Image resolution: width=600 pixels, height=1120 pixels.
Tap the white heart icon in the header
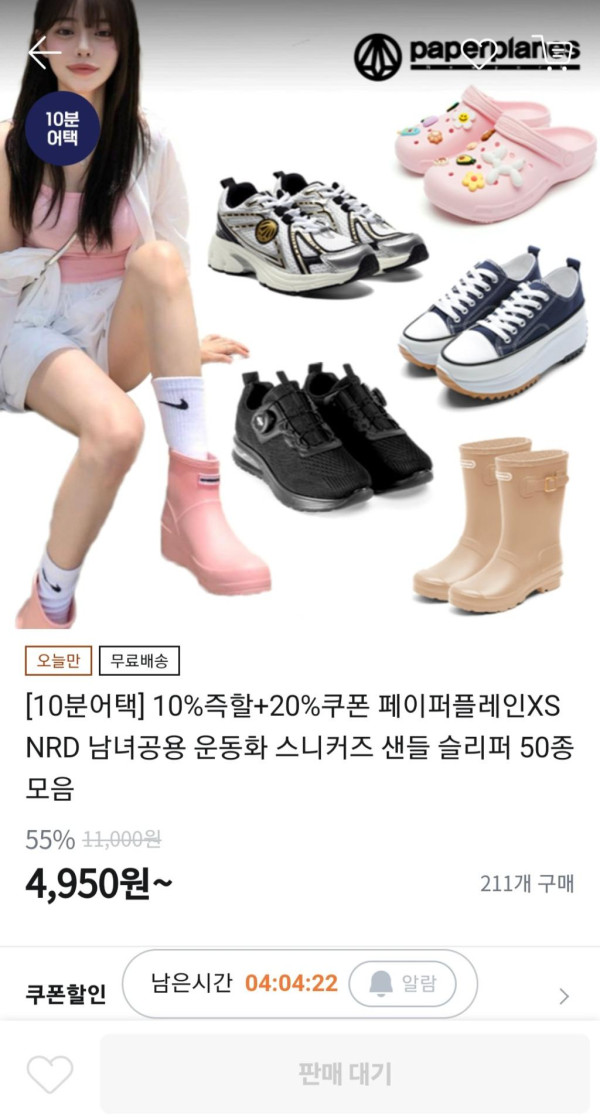click(x=479, y=53)
